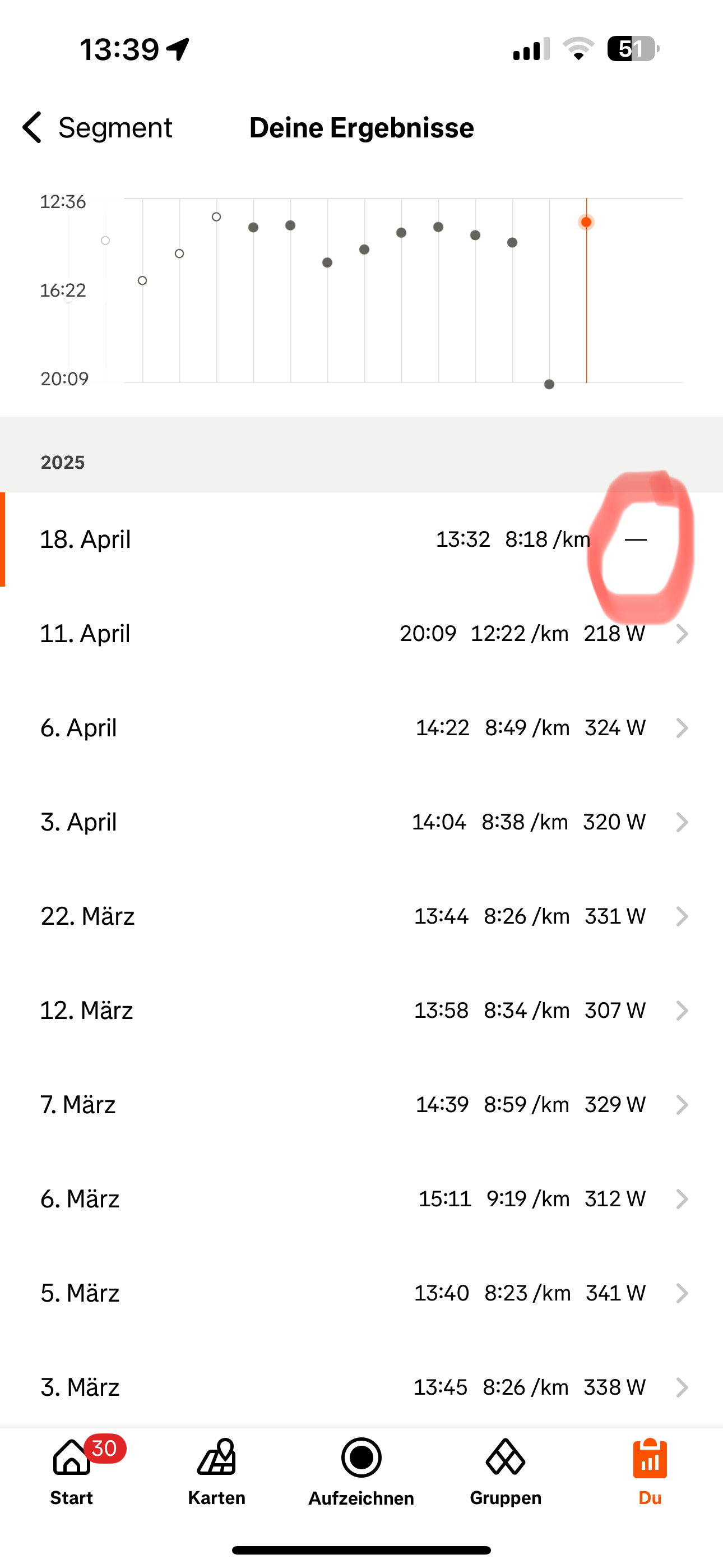Select the 22. März effort
Screen dimensions: 723x1568
coord(361,916)
